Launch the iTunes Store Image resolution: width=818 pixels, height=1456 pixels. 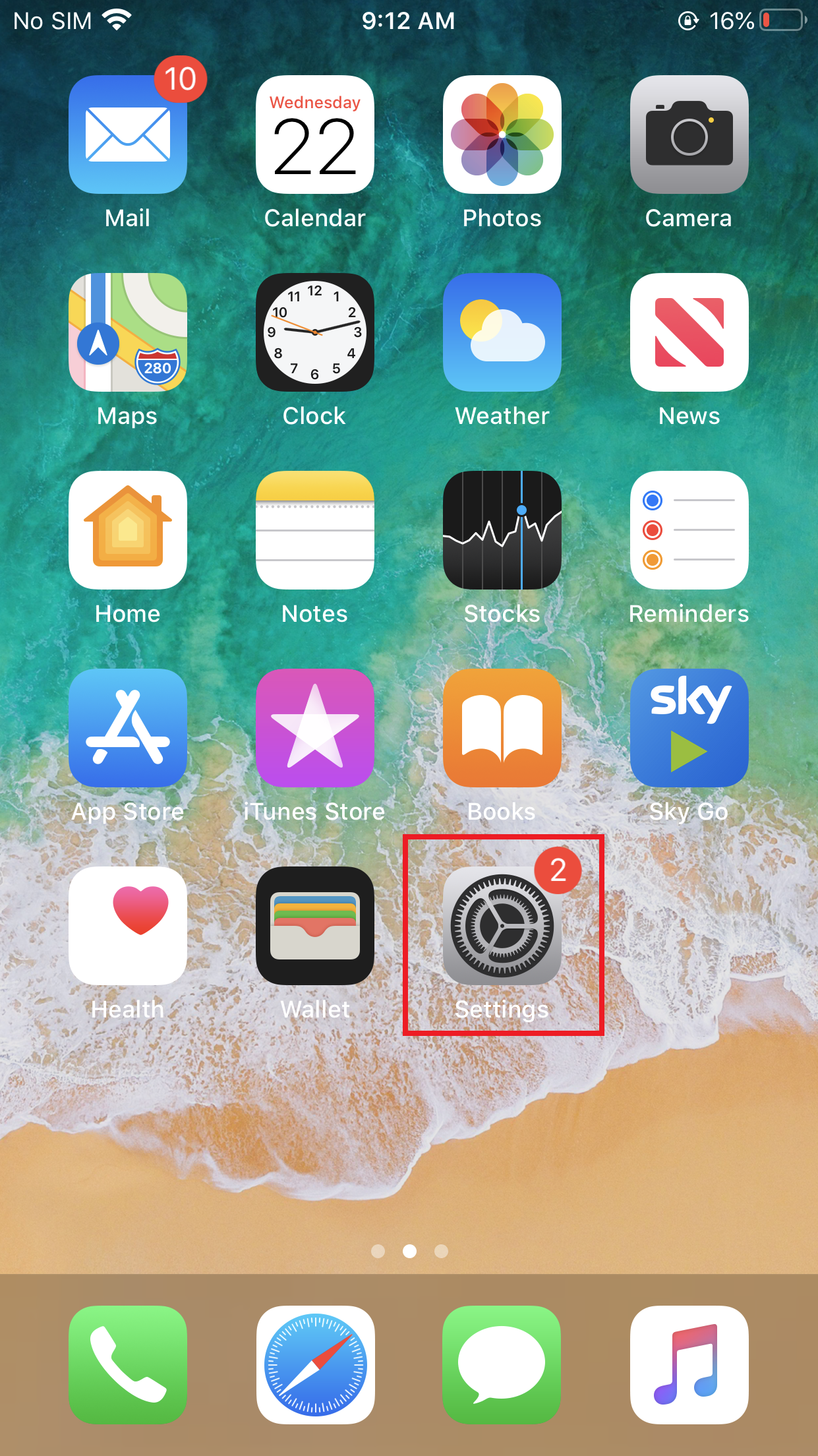[x=315, y=728]
